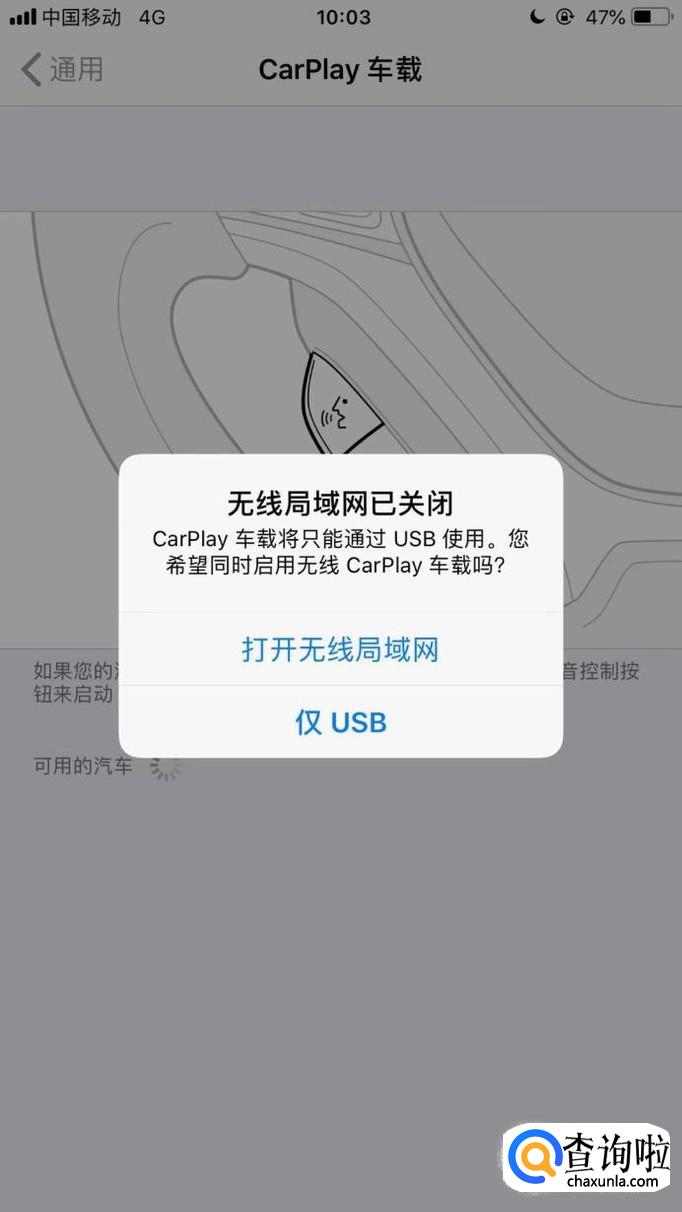The width and height of the screenshot is (682, 1212).
Task: Tap 打开无线局域网 in the dialog
Action: [340, 650]
